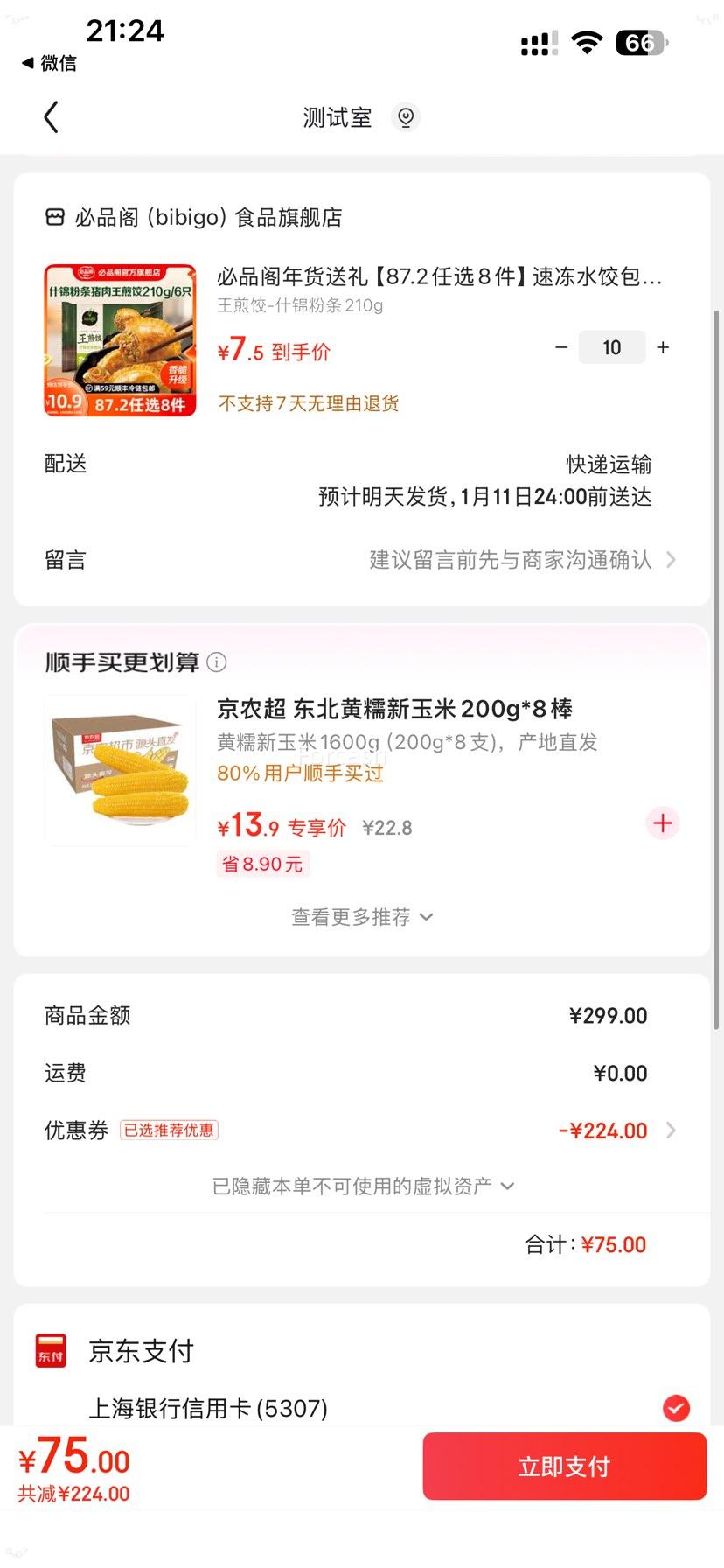Image resolution: width=724 pixels, height=1568 pixels.
Task: Increase dumpling quantity with the plus stepper
Action: tap(662, 346)
